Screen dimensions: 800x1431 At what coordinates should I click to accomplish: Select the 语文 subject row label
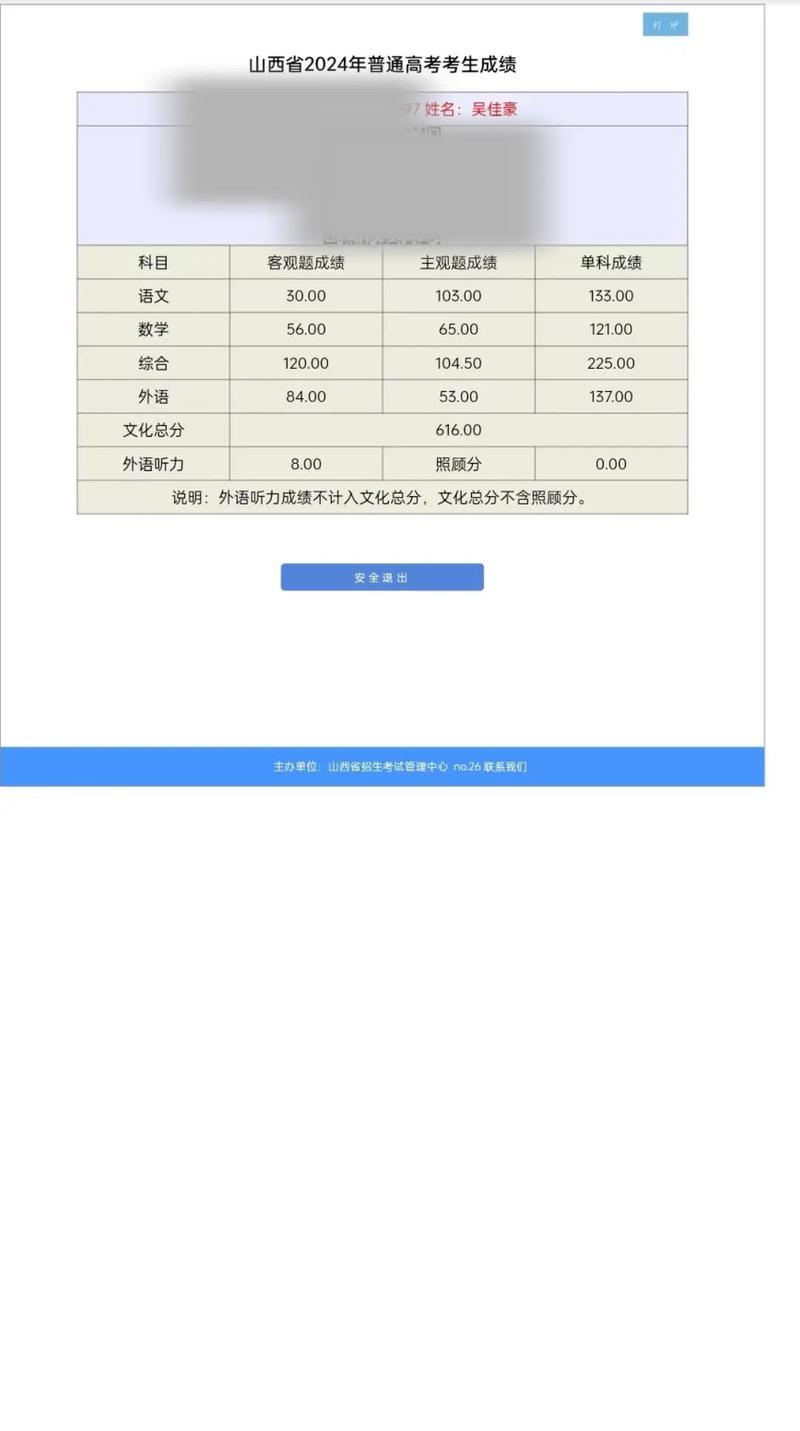152,296
